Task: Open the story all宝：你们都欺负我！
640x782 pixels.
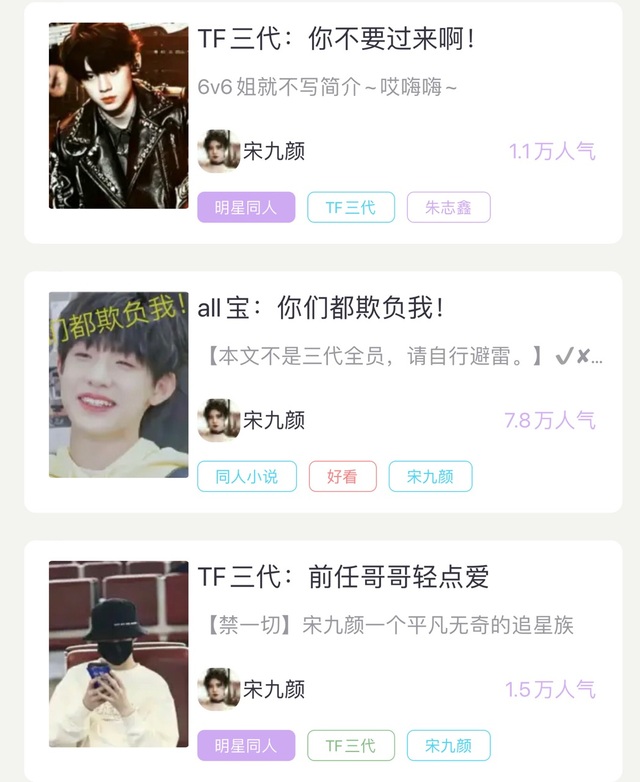Action: [x=321, y=308]
